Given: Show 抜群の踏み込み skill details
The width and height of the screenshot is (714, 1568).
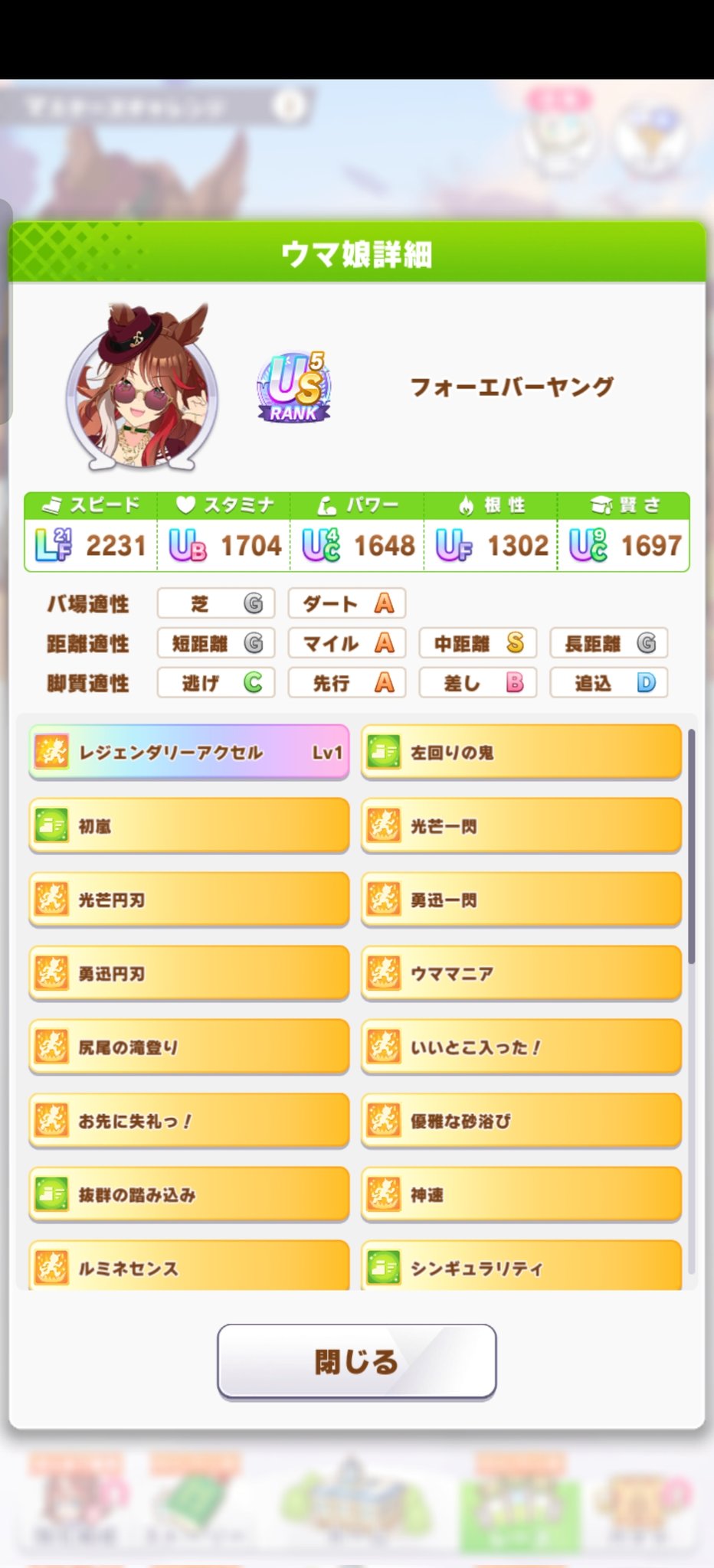Looking at the screenshot, I should click(x=189, y=1194).
